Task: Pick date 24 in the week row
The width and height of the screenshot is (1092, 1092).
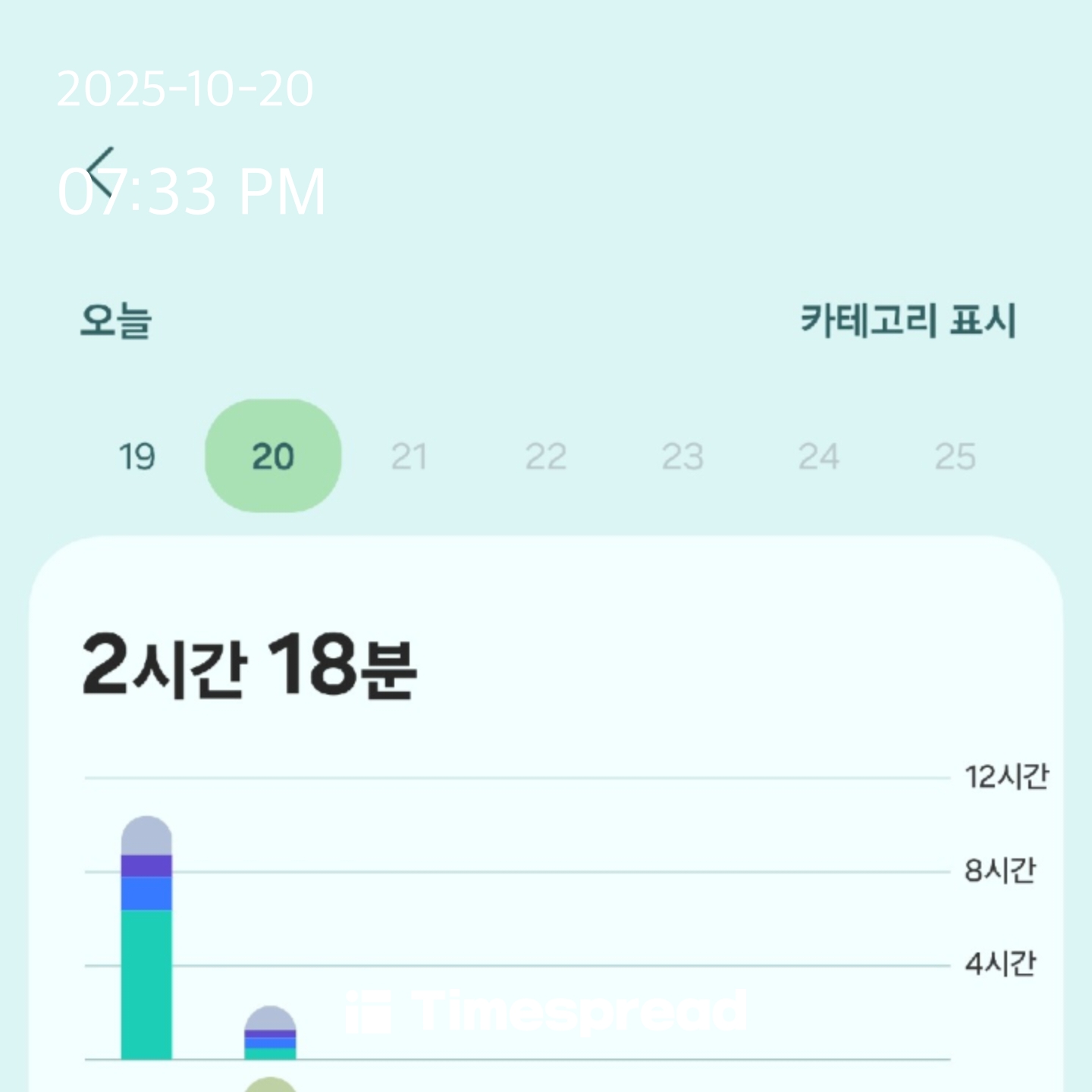Action: [x=819, y=457]
